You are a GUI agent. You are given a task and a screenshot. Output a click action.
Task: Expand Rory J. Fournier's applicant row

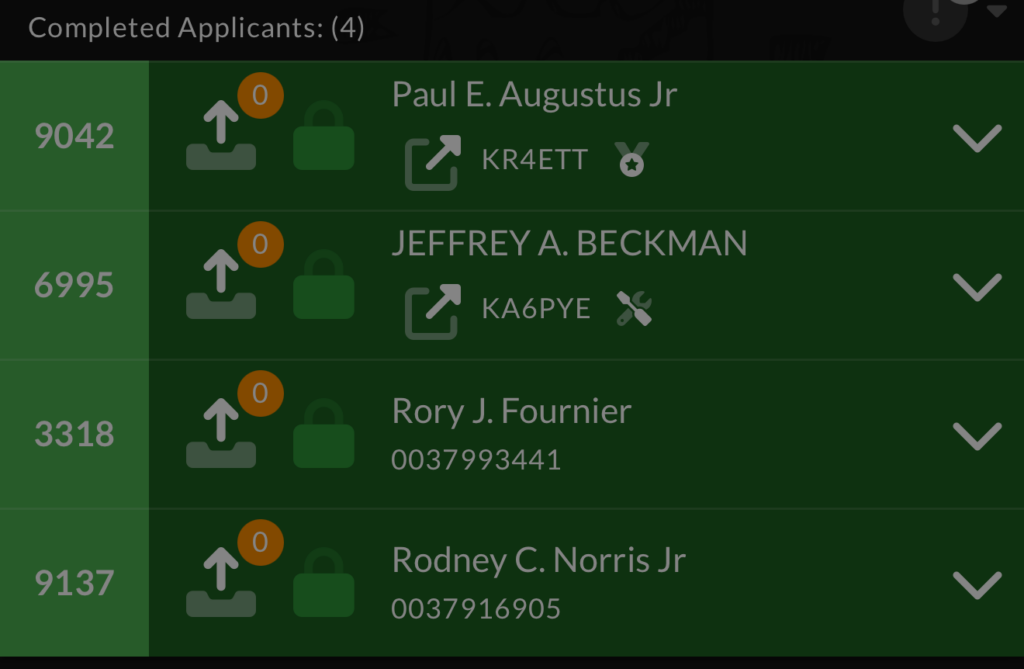[977, 436]
